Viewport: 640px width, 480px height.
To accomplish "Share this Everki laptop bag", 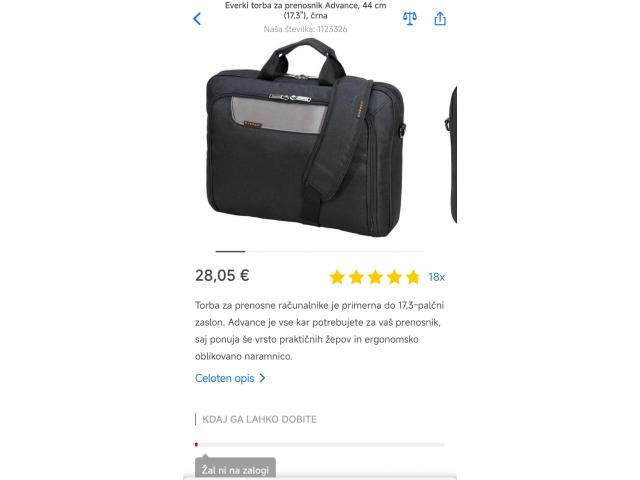I will [x=440, y=18].
